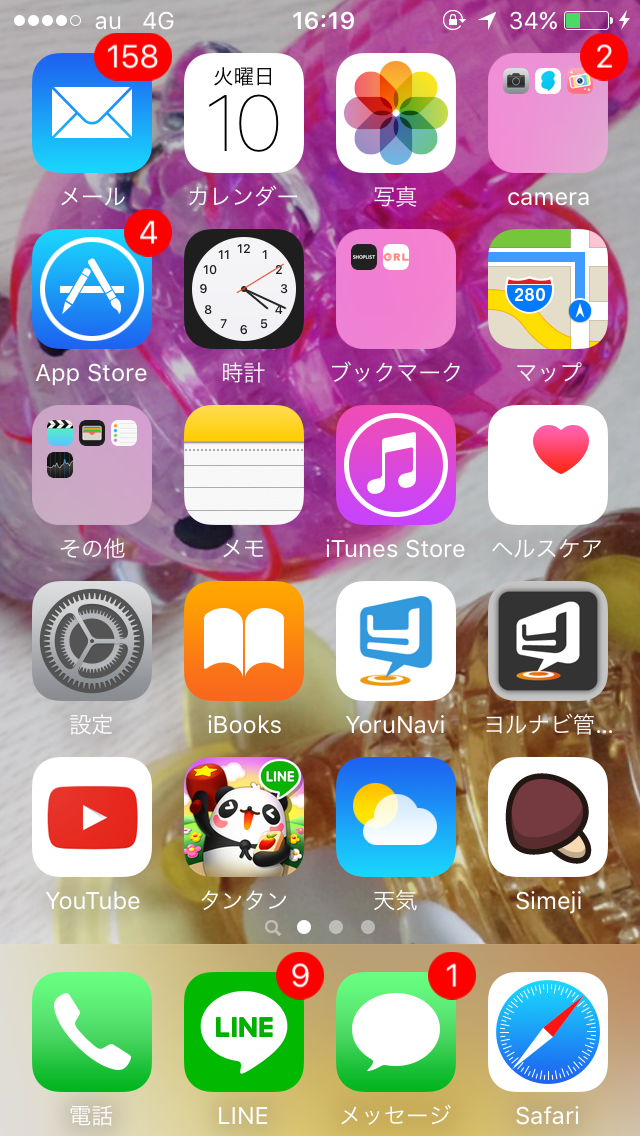This screenshot has height=1136, width=640.
Task: Open the YoruNavi app
Action: (x=396, y=641)
